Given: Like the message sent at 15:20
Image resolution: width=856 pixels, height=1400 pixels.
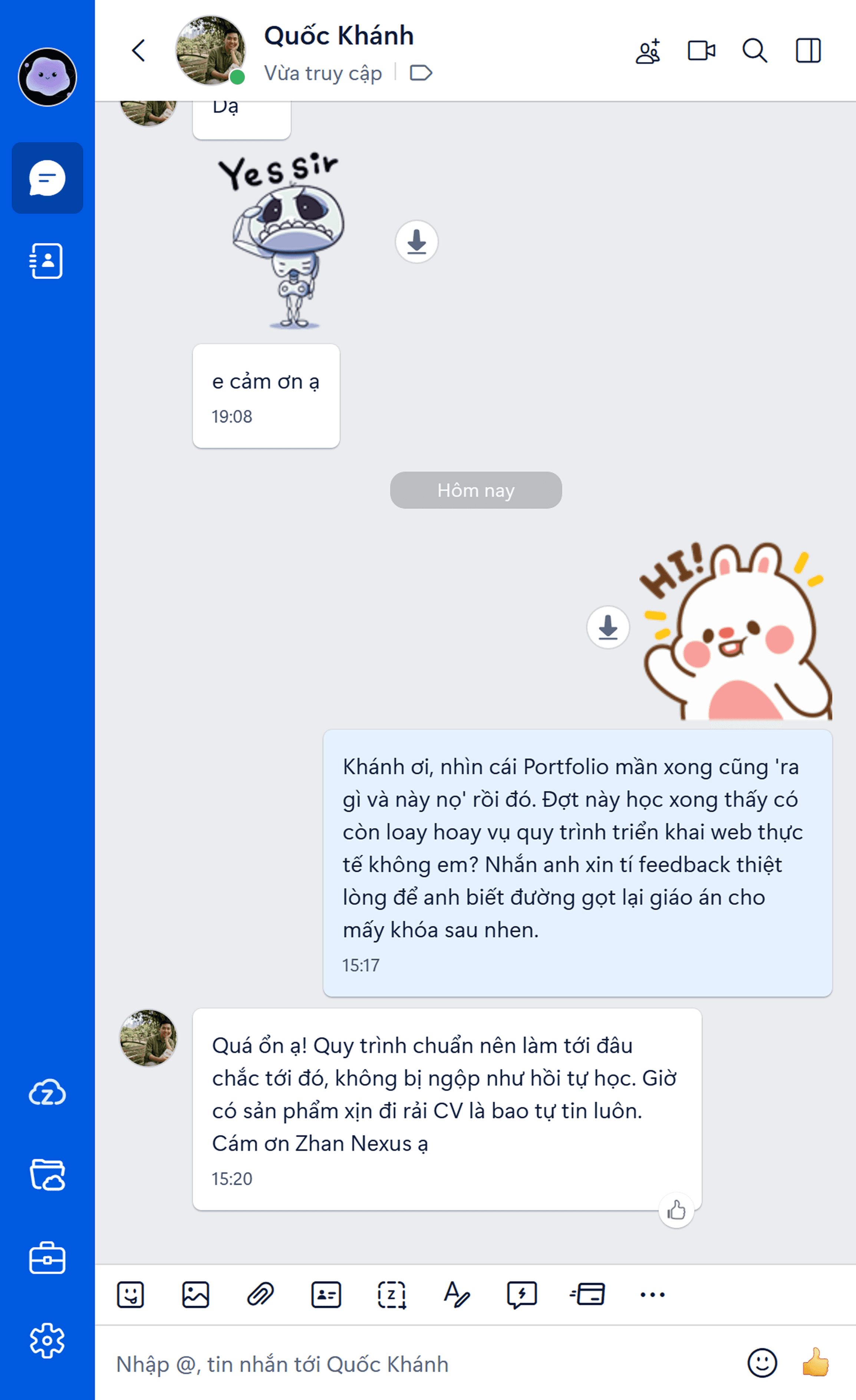Looking at the screenshot, I should [676, 1210].
